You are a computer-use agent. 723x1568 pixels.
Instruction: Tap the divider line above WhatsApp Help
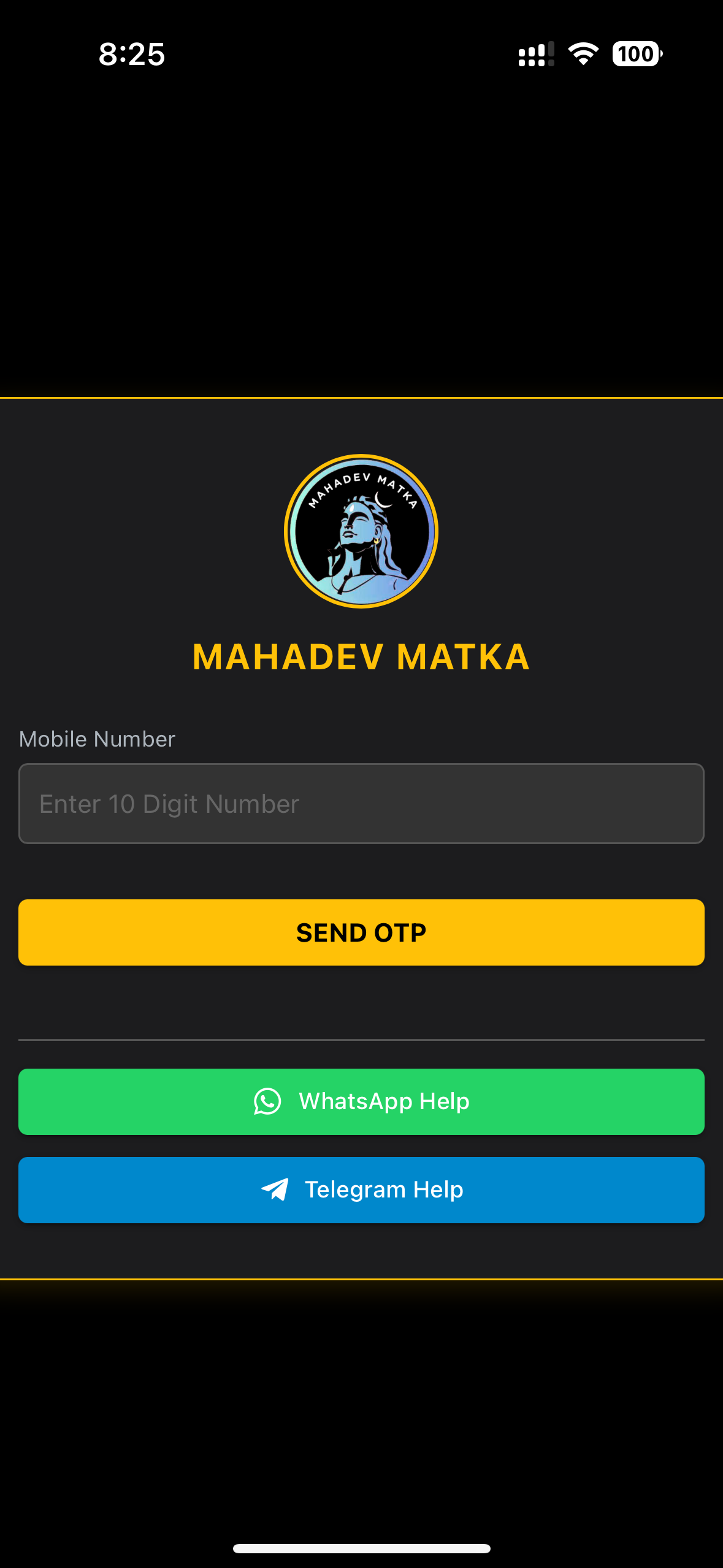(361, 1041)
